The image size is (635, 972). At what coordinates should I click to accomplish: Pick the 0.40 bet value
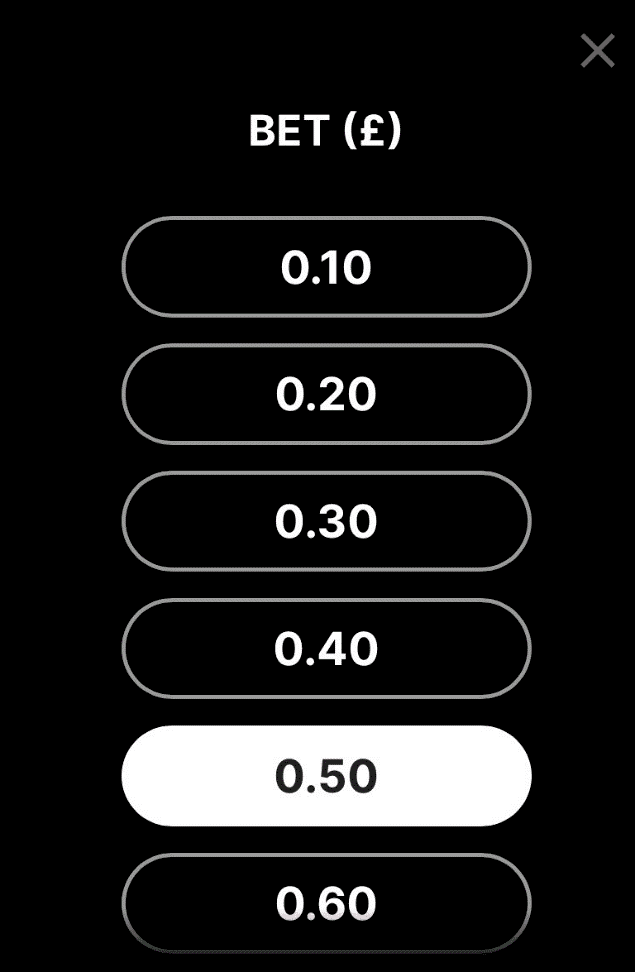(x=326, y=648)
